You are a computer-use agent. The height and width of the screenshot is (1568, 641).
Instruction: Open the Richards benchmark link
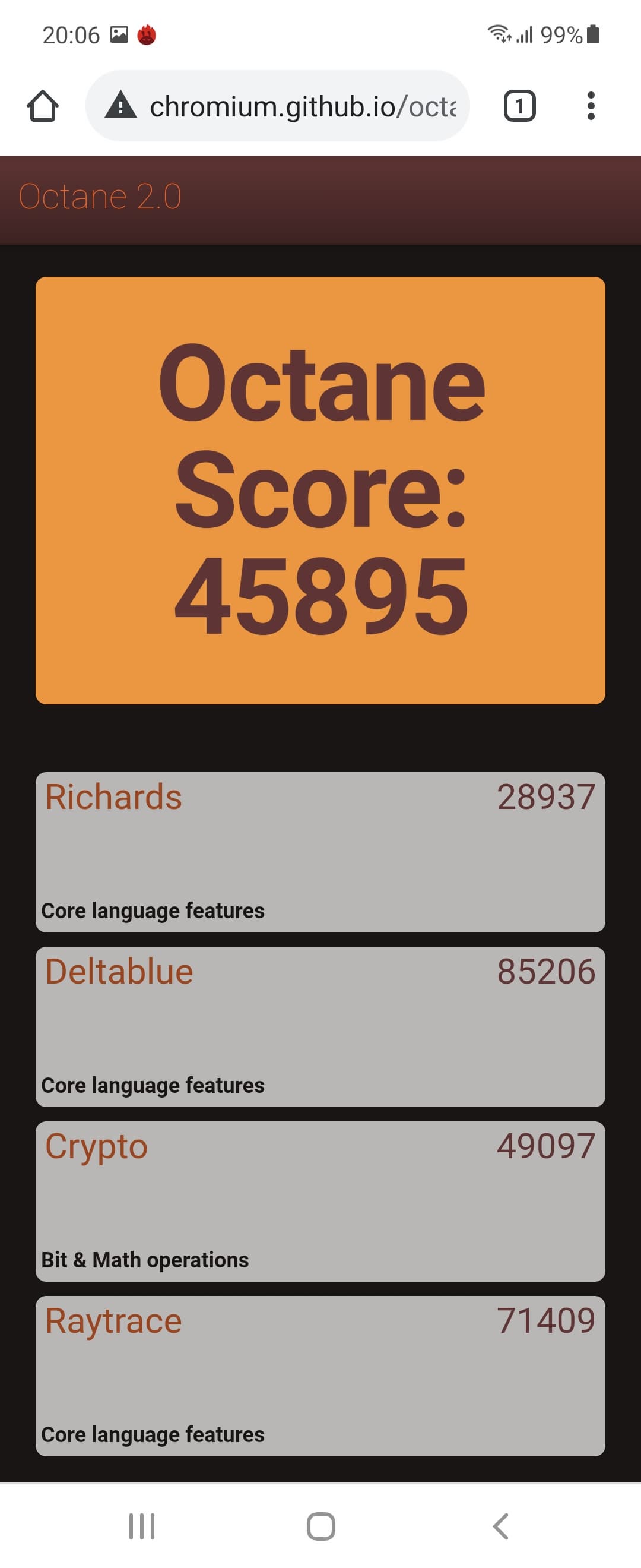[x=114, y=797]
